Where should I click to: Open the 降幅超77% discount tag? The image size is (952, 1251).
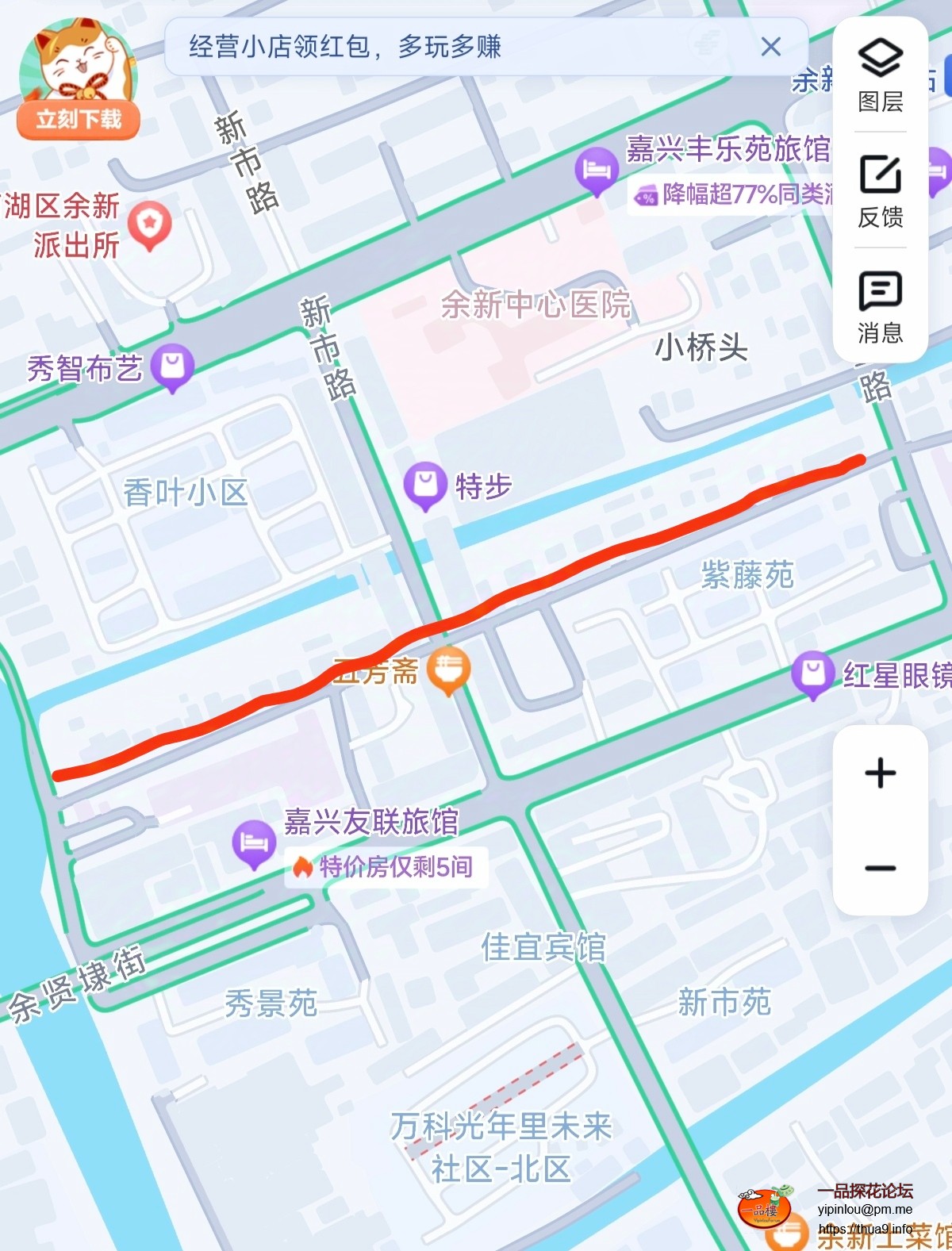click(x=731, y=194)
